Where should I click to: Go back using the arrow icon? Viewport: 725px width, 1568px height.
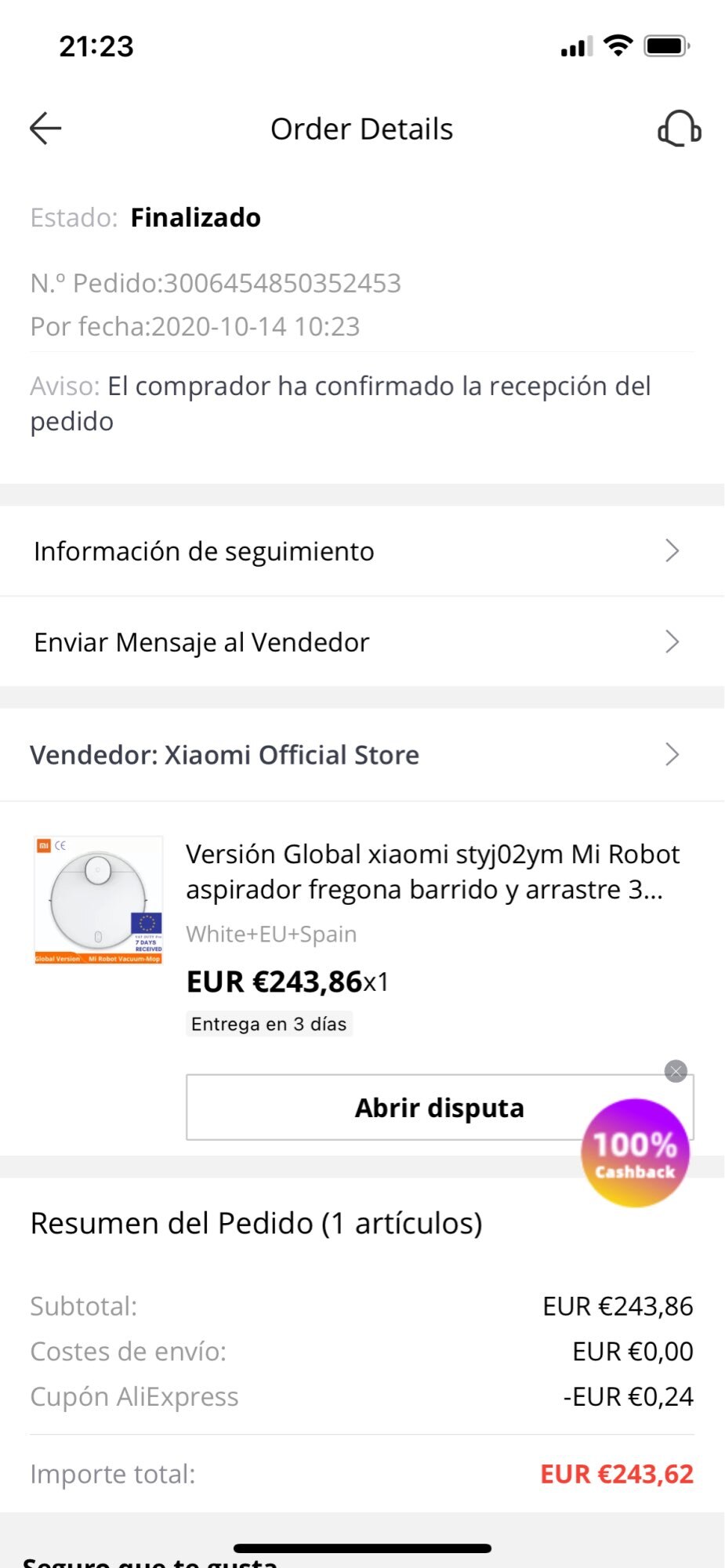pyautogui.click(x=45, y=129)
